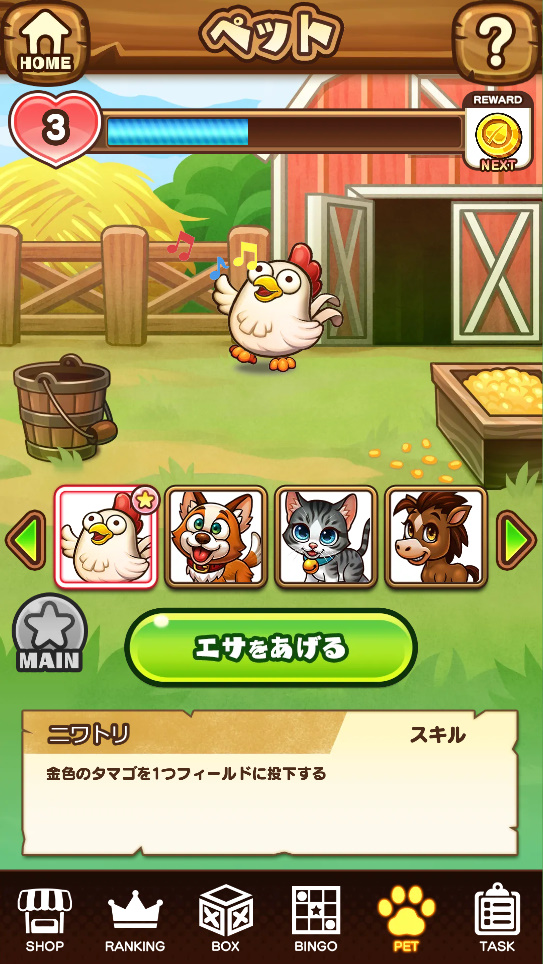Select the gray kitten pet thumbnail
Image resolution: width=543 pixels, height=964 pixels.
tap(326, 537)
